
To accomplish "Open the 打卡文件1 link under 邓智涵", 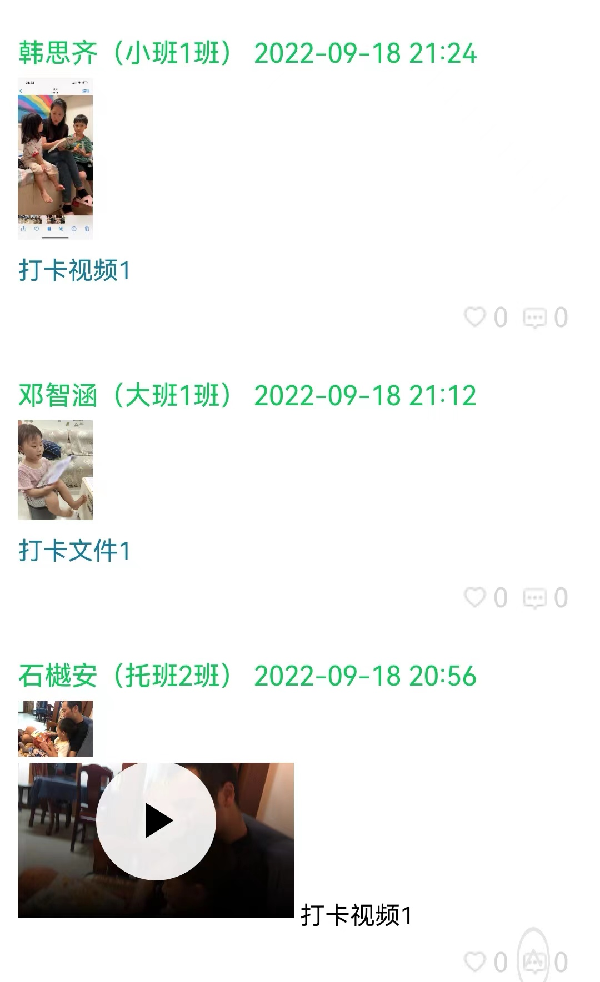I will pyautogui.click(x=75, y=551).
